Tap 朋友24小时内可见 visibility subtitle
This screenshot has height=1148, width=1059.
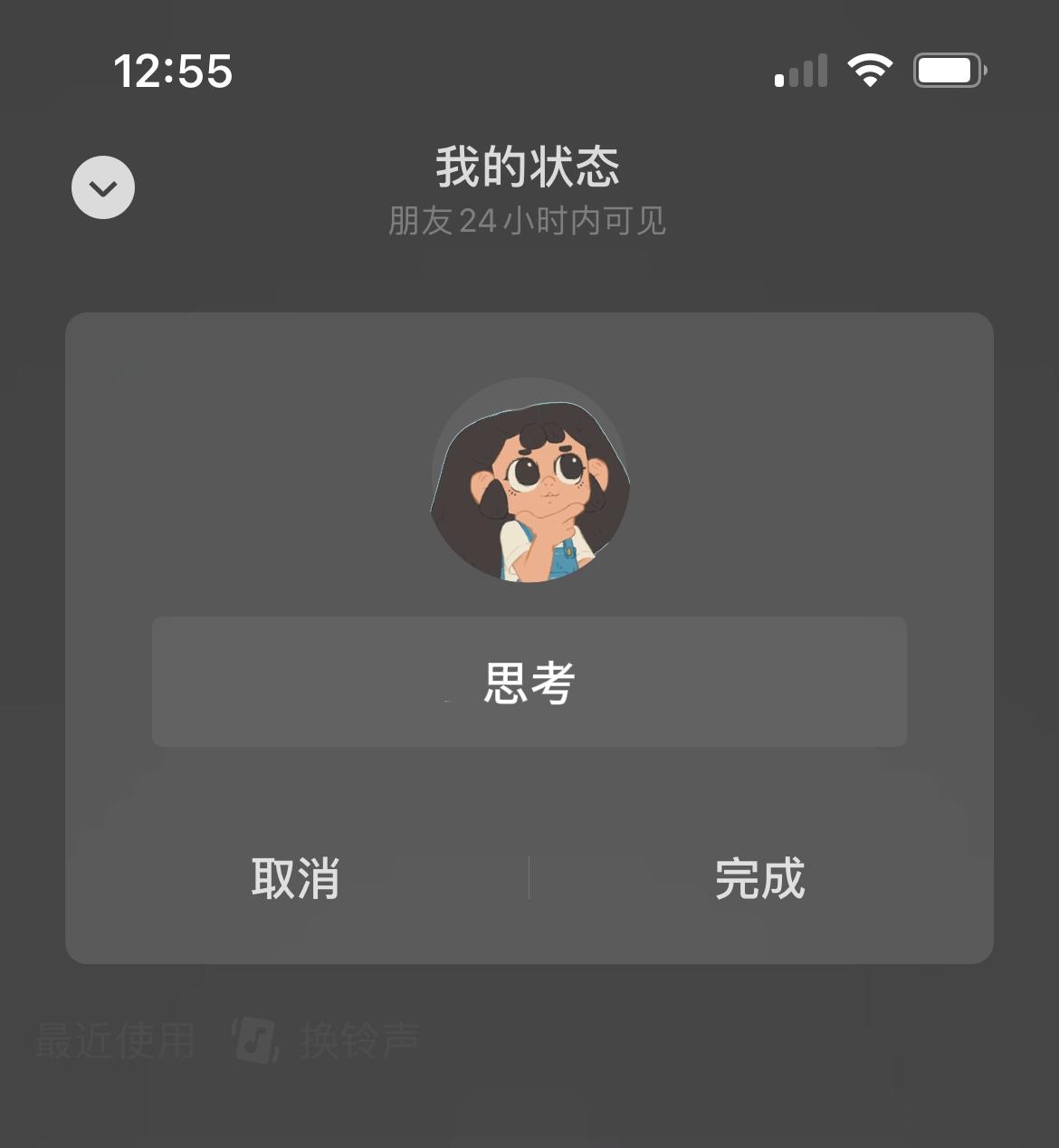pos(527,220)
